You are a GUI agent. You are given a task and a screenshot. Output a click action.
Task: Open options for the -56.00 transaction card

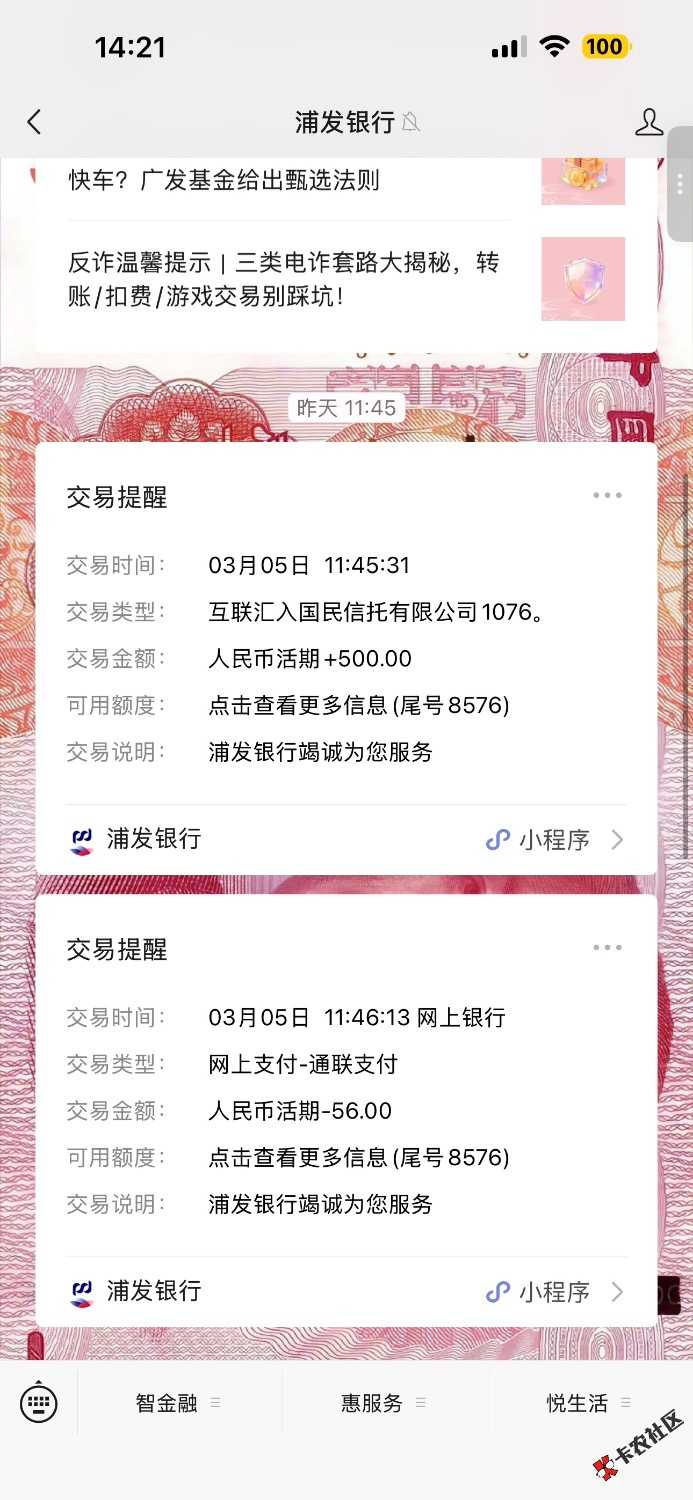point(607,948)
